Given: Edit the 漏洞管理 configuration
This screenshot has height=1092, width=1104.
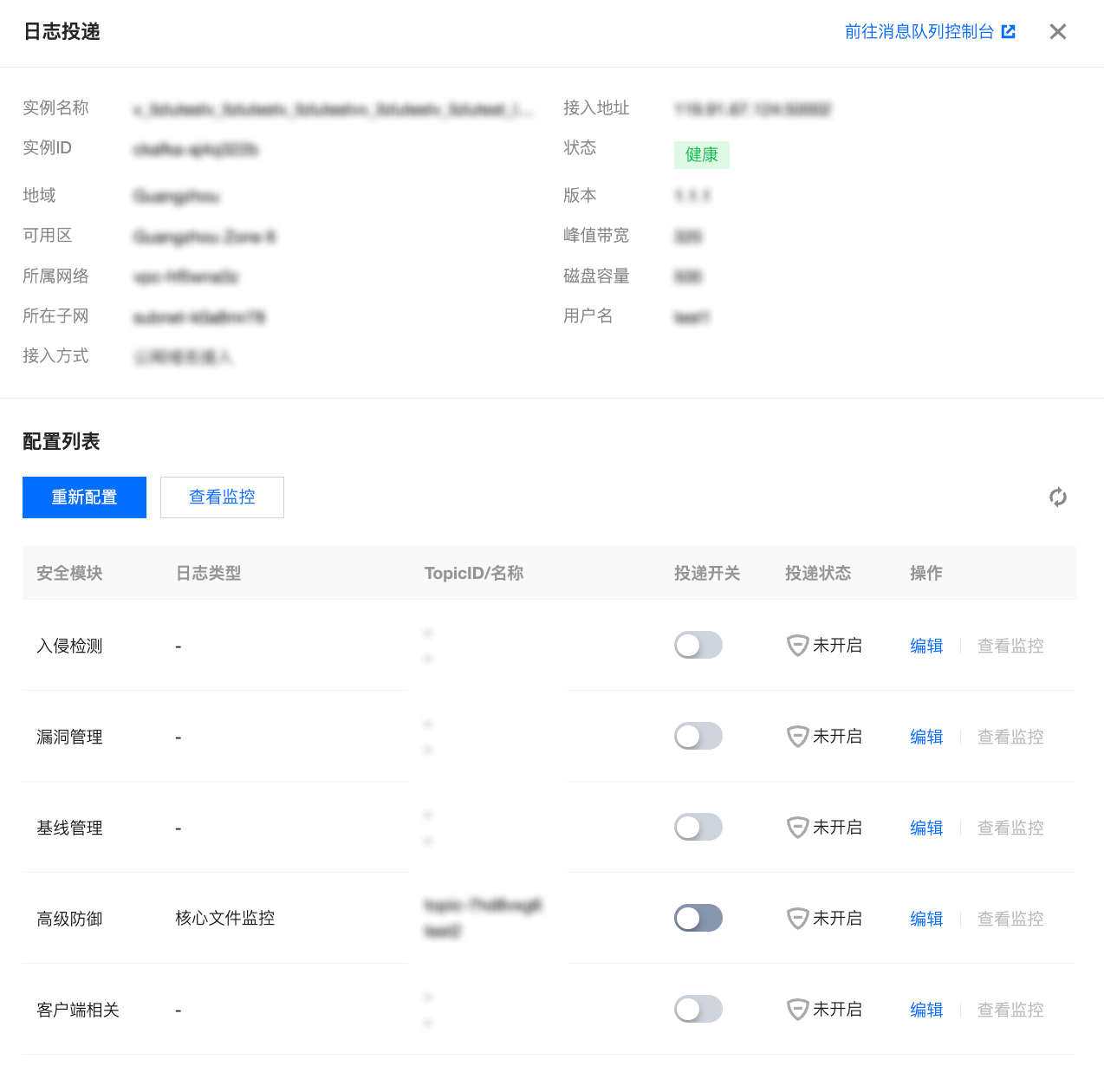Looking at the screenshot, I should pyautogui.click(x=925, y=737).
